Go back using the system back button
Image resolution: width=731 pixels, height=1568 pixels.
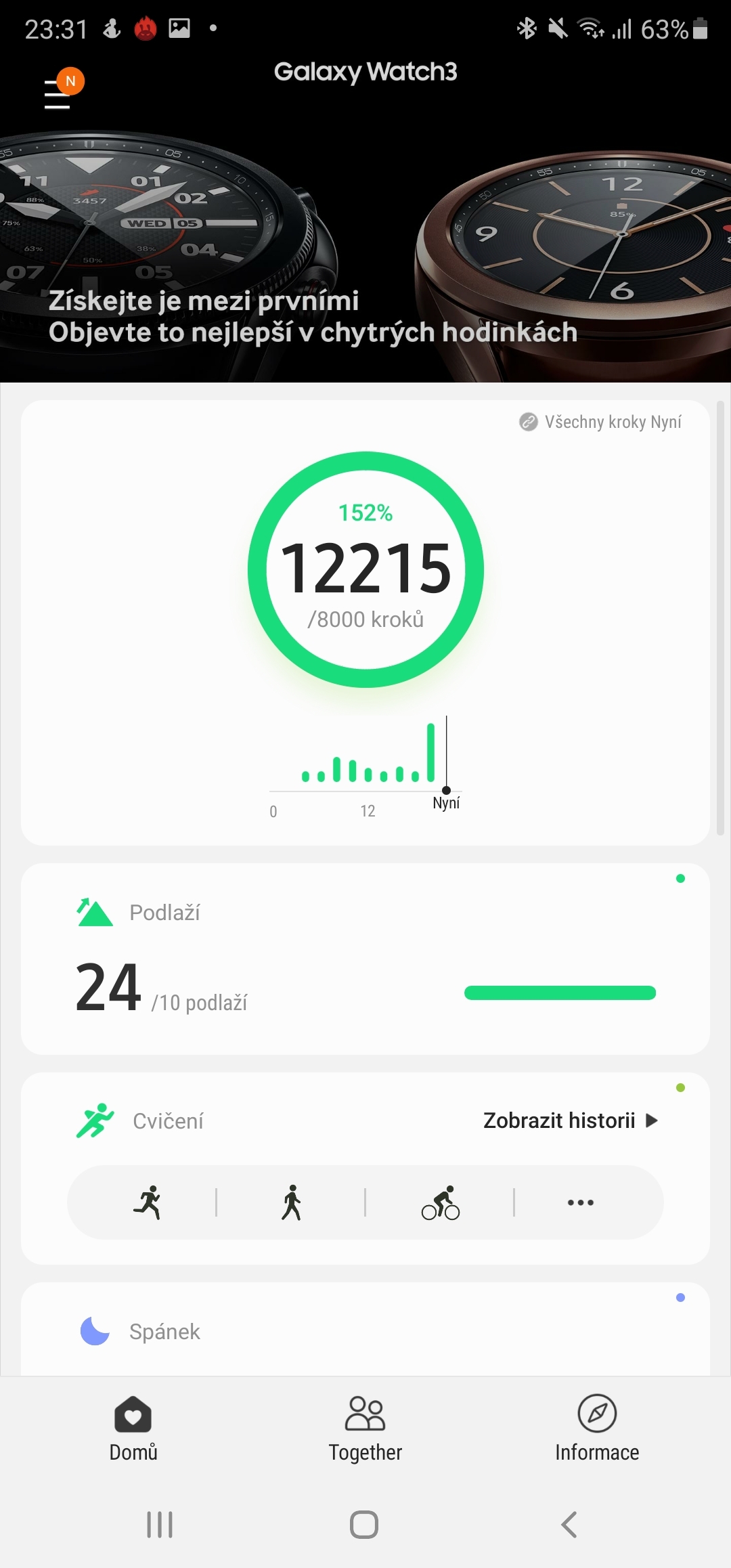tap(569, 1525)
